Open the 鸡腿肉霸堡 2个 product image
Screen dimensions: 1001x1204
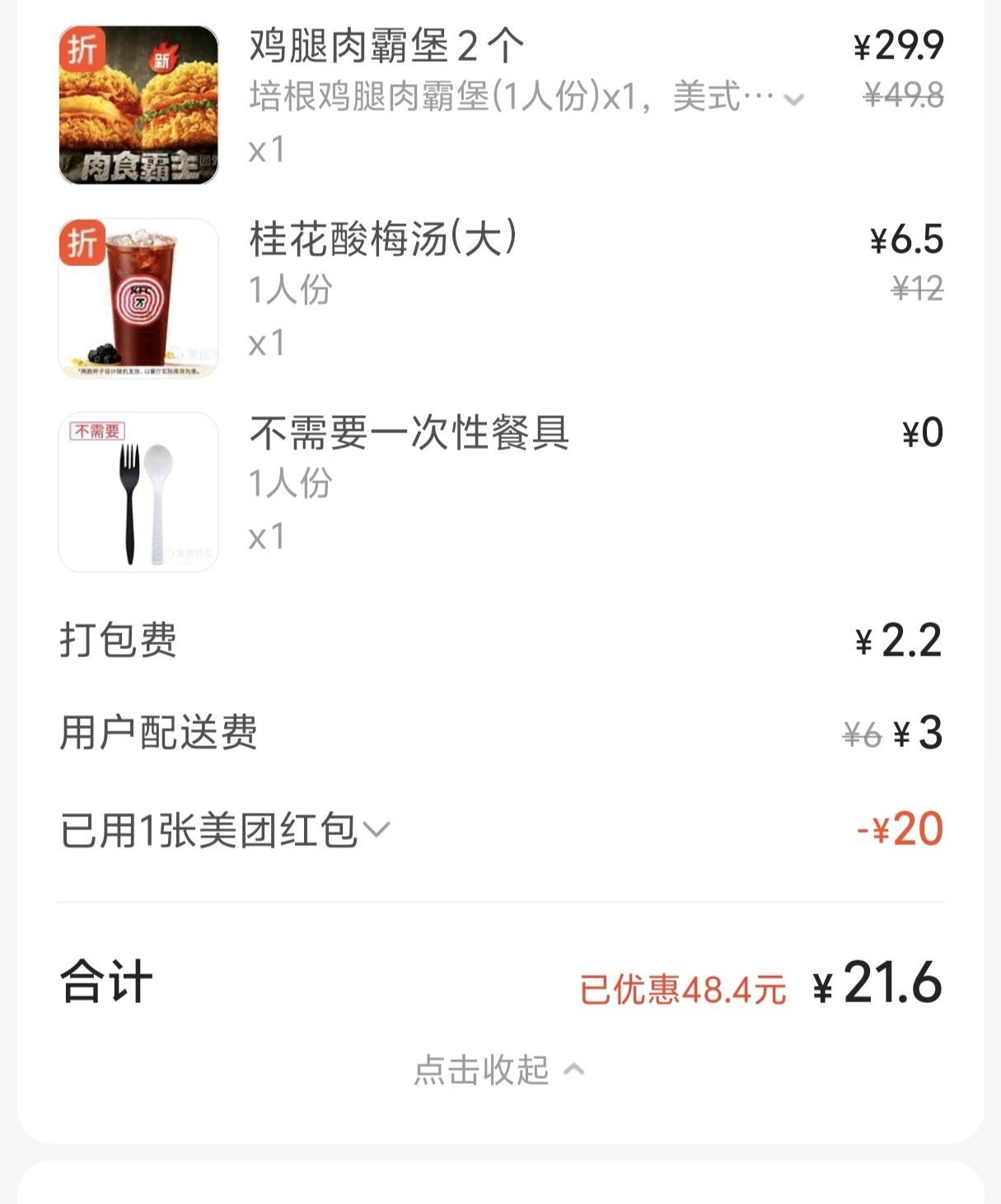click(138, 105)
